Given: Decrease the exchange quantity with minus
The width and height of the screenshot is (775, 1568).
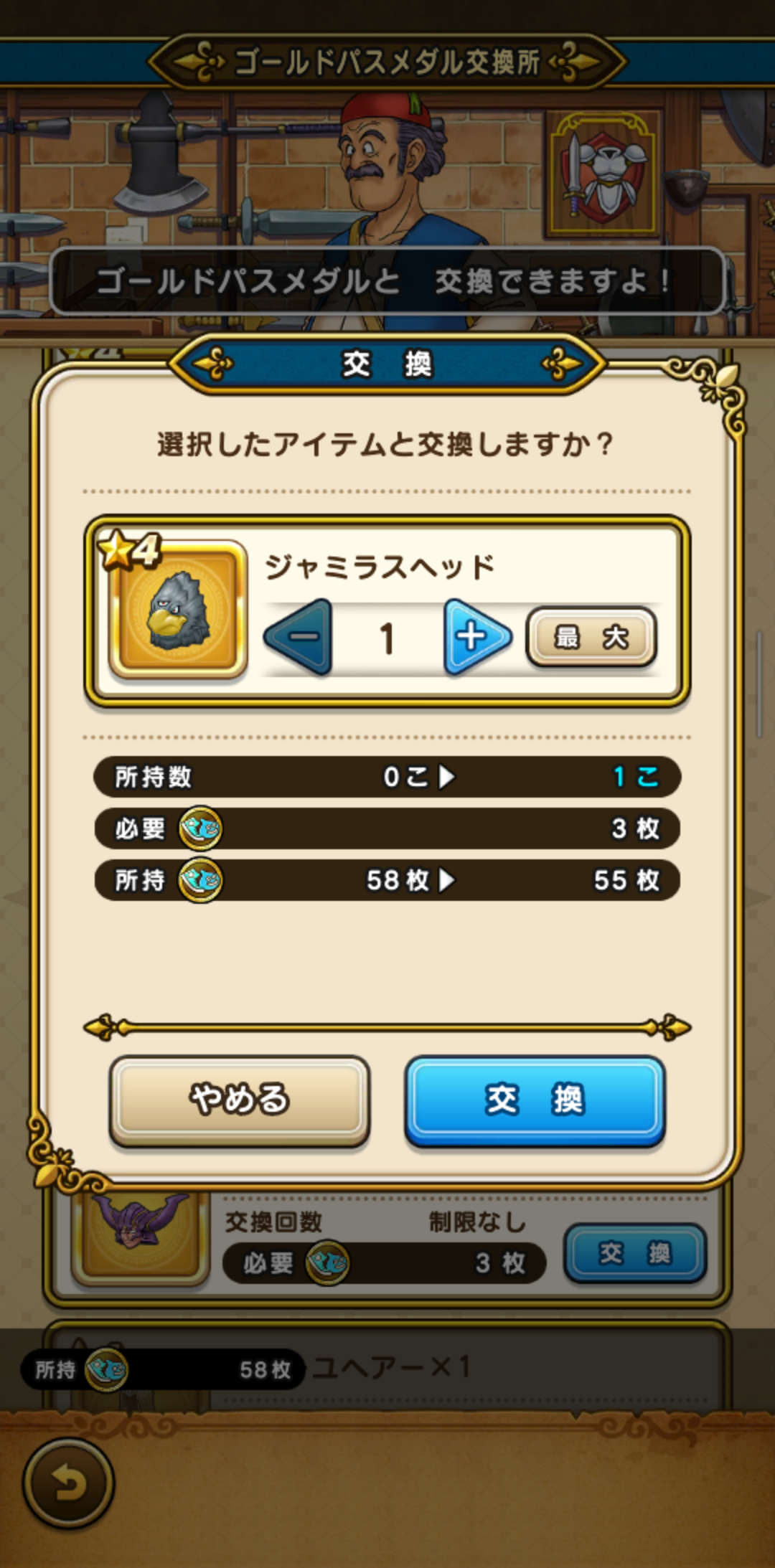Looking at the screenshot, I should tap(301, 637).
